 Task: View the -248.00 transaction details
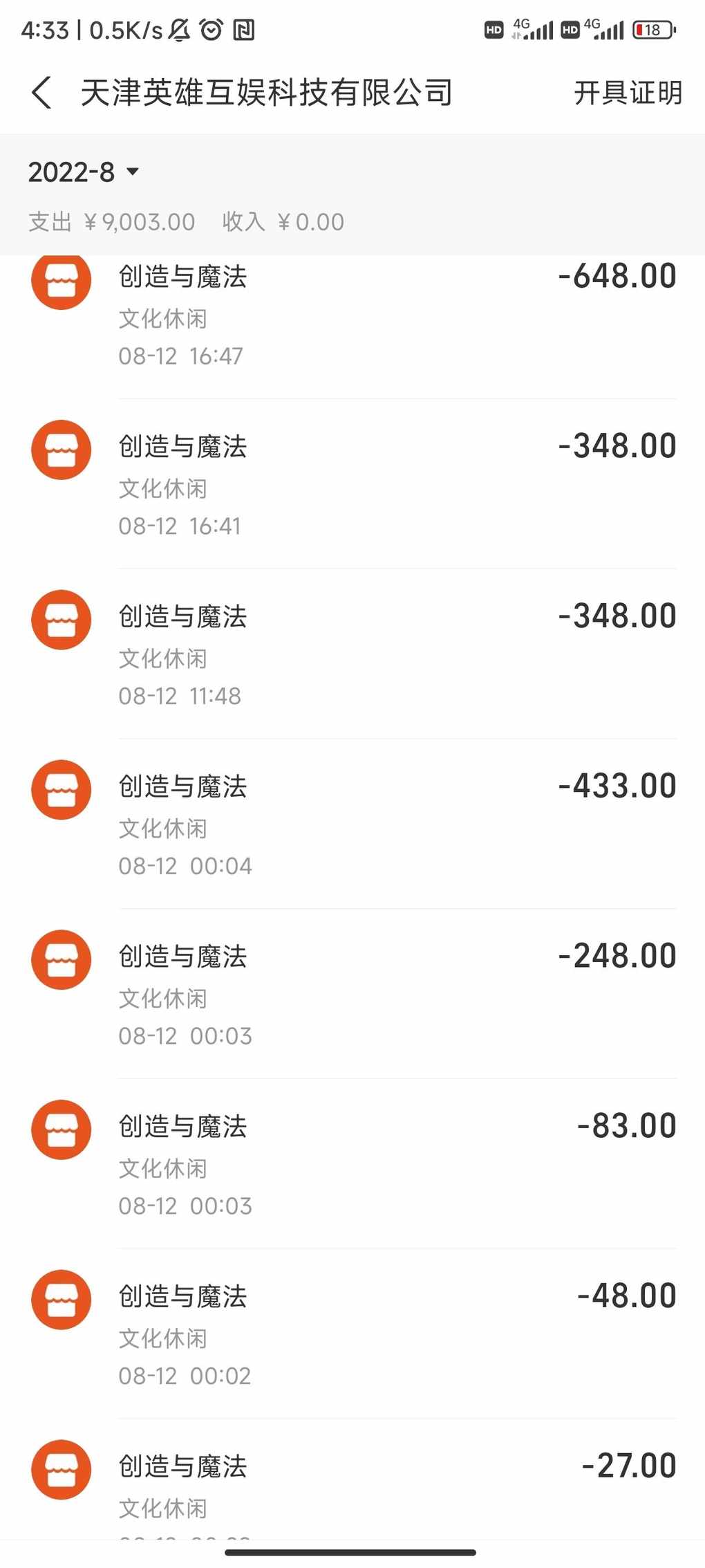point(352,995)
